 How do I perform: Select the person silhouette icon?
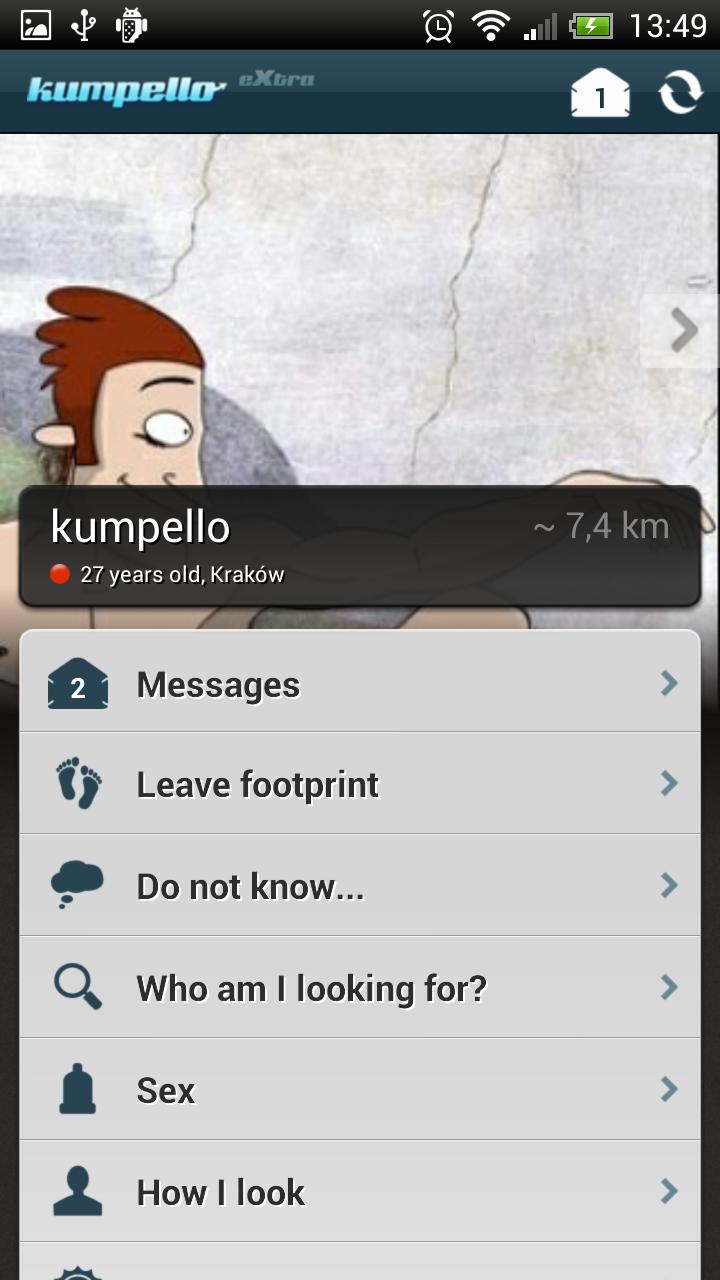77,1190
